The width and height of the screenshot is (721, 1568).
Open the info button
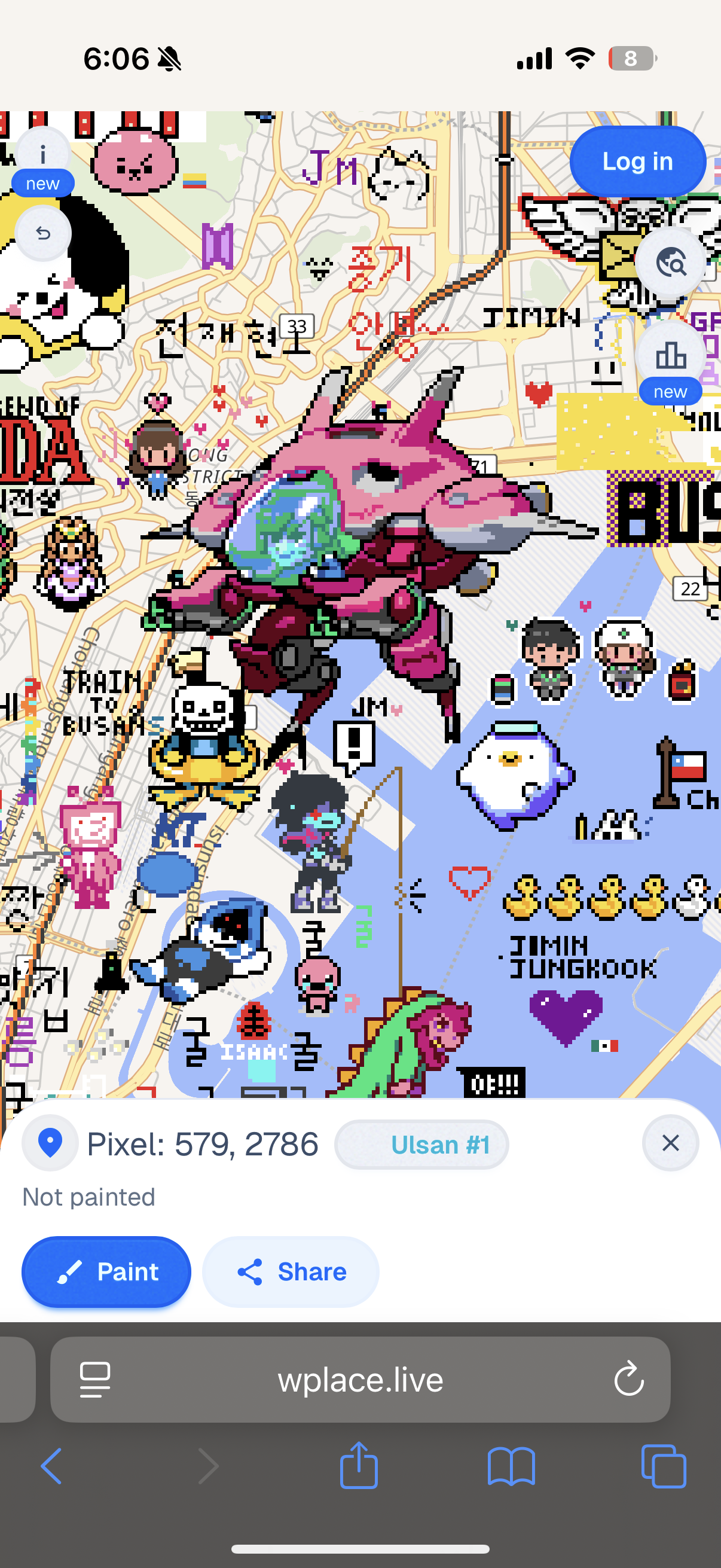(42, 155)
